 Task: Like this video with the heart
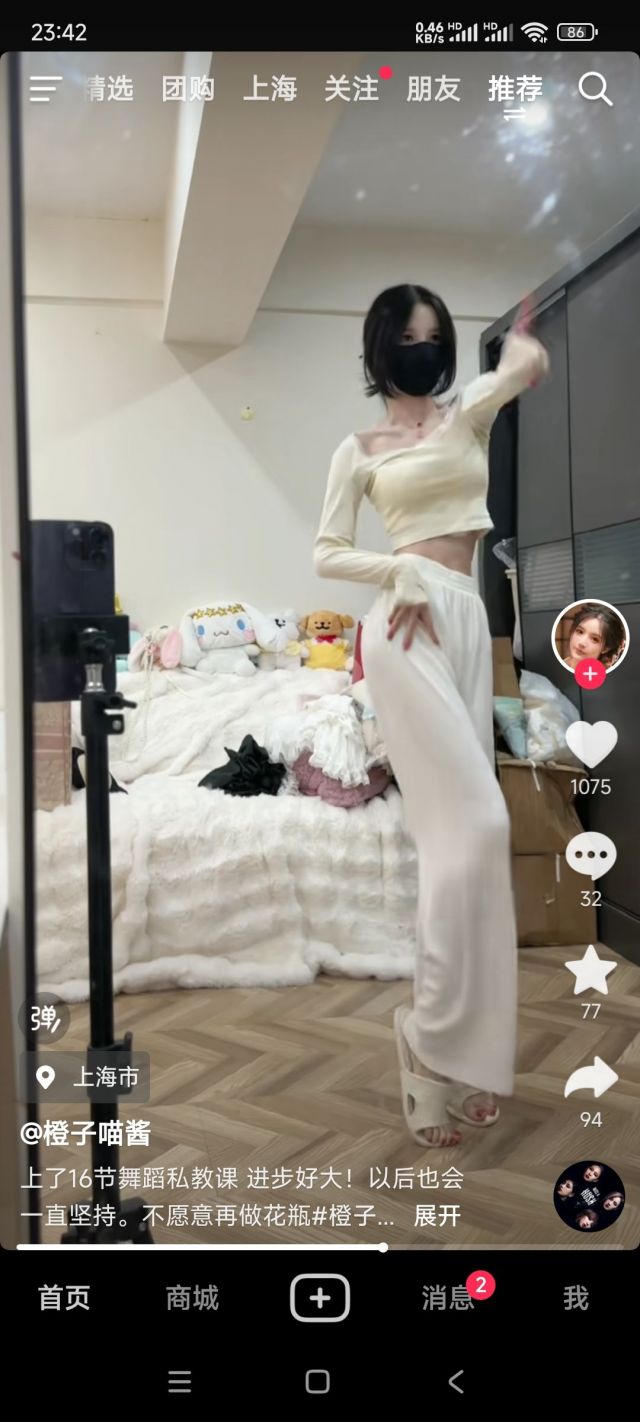click(591, 744)
